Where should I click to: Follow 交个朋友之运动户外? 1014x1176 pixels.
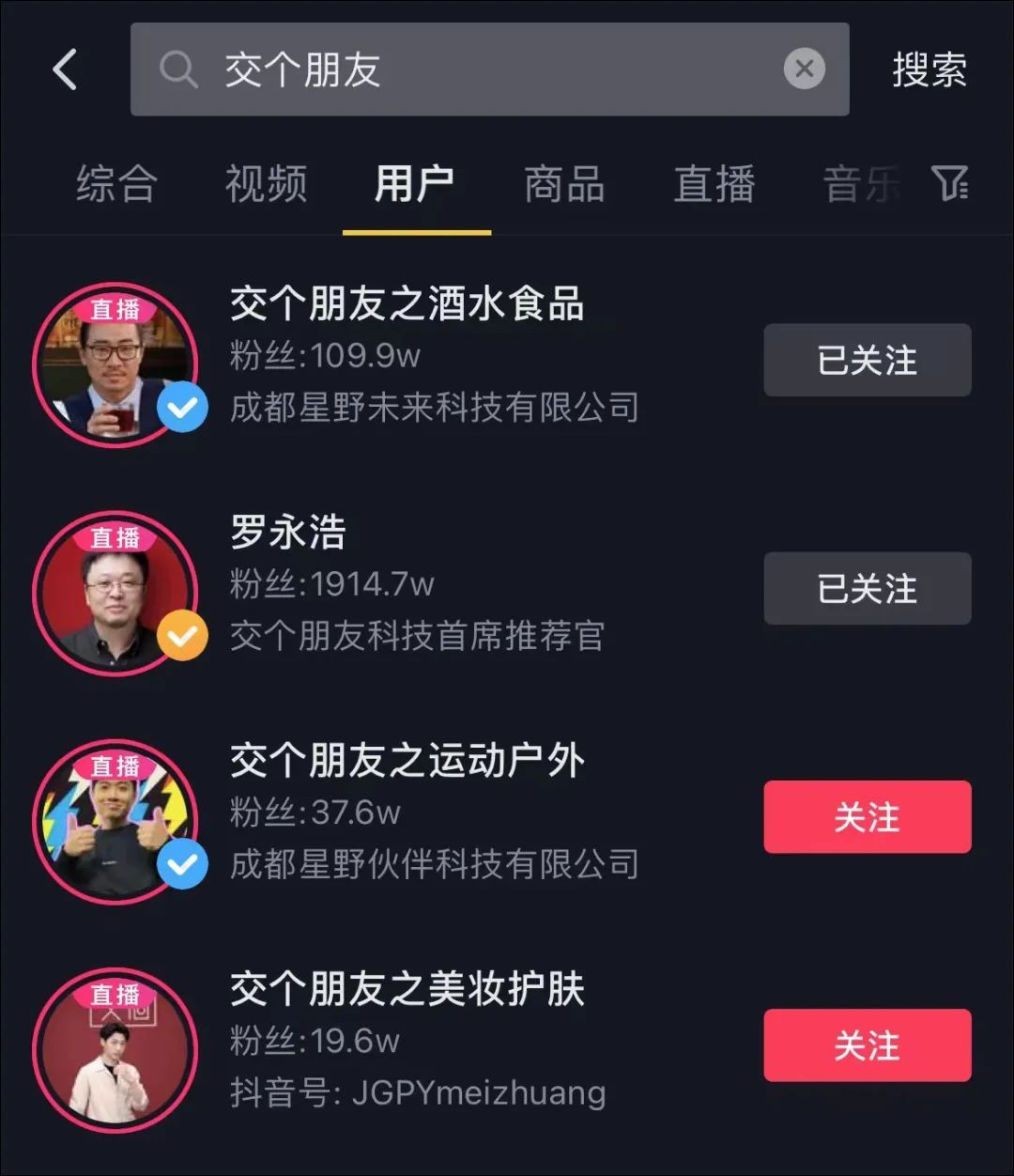[x=867, y=817]
